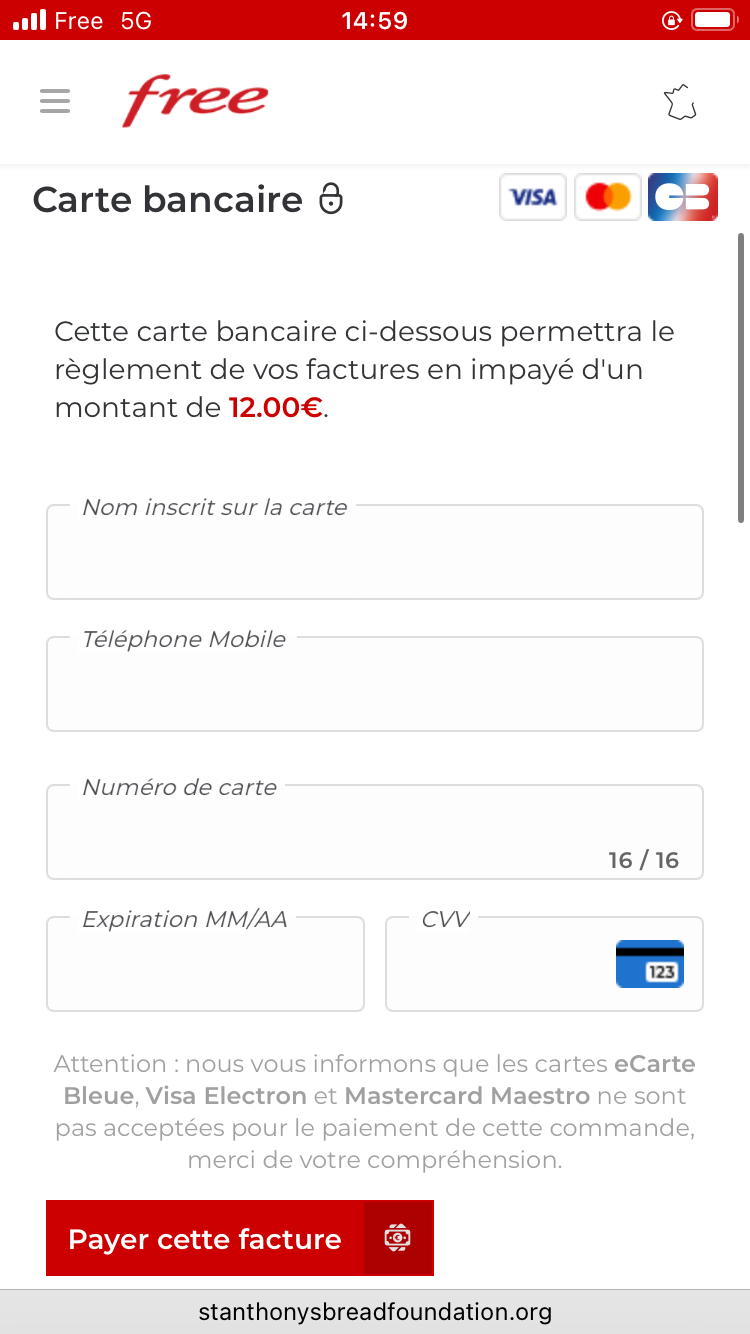750x1334 pixels.
Task: Tap the France map icon
Action: click(x=681, y=103)
